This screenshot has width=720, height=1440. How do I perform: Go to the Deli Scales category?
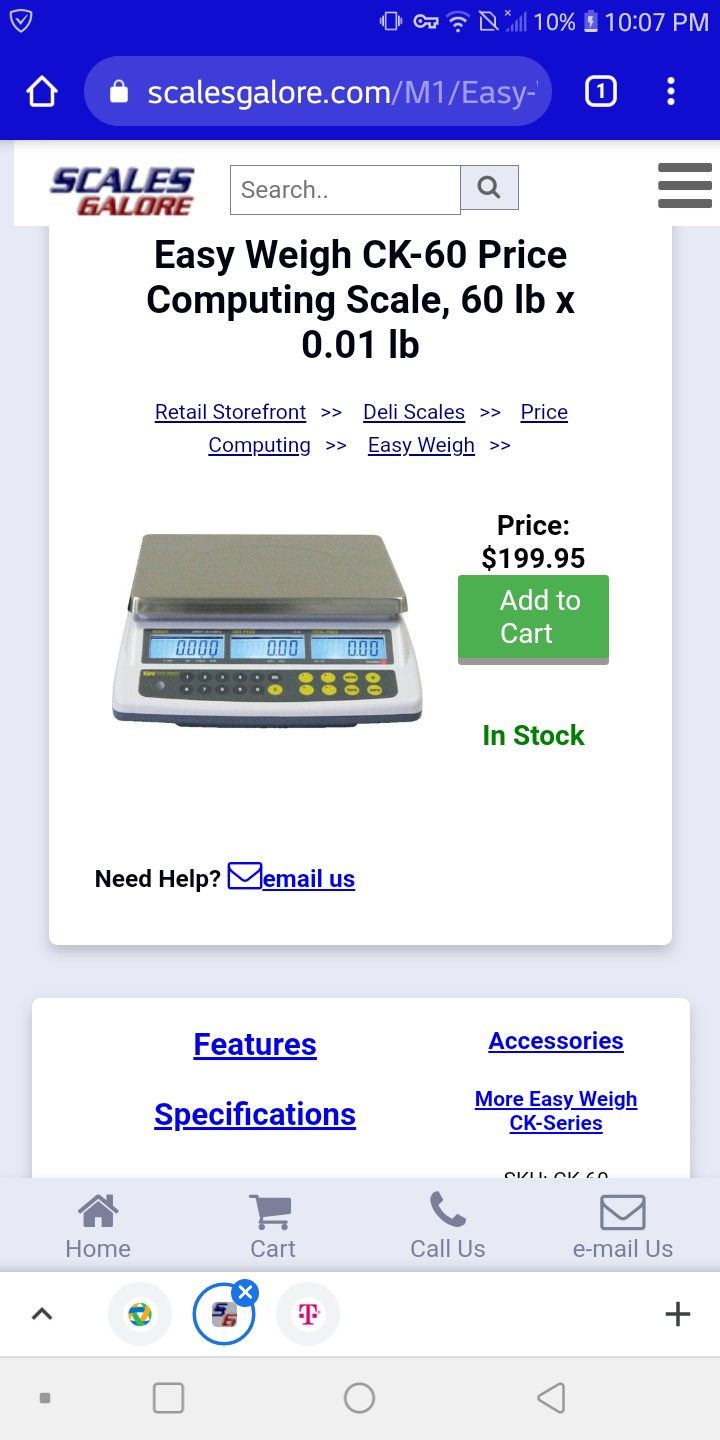click(x=414, y=412)
